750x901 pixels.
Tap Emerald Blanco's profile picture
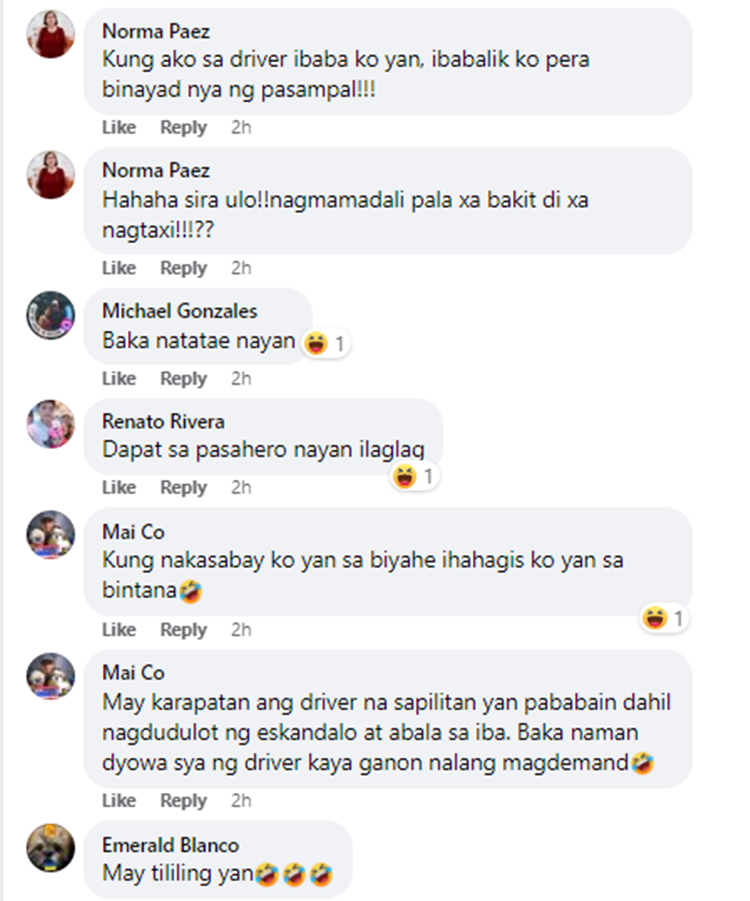click(x=51, y=848)
